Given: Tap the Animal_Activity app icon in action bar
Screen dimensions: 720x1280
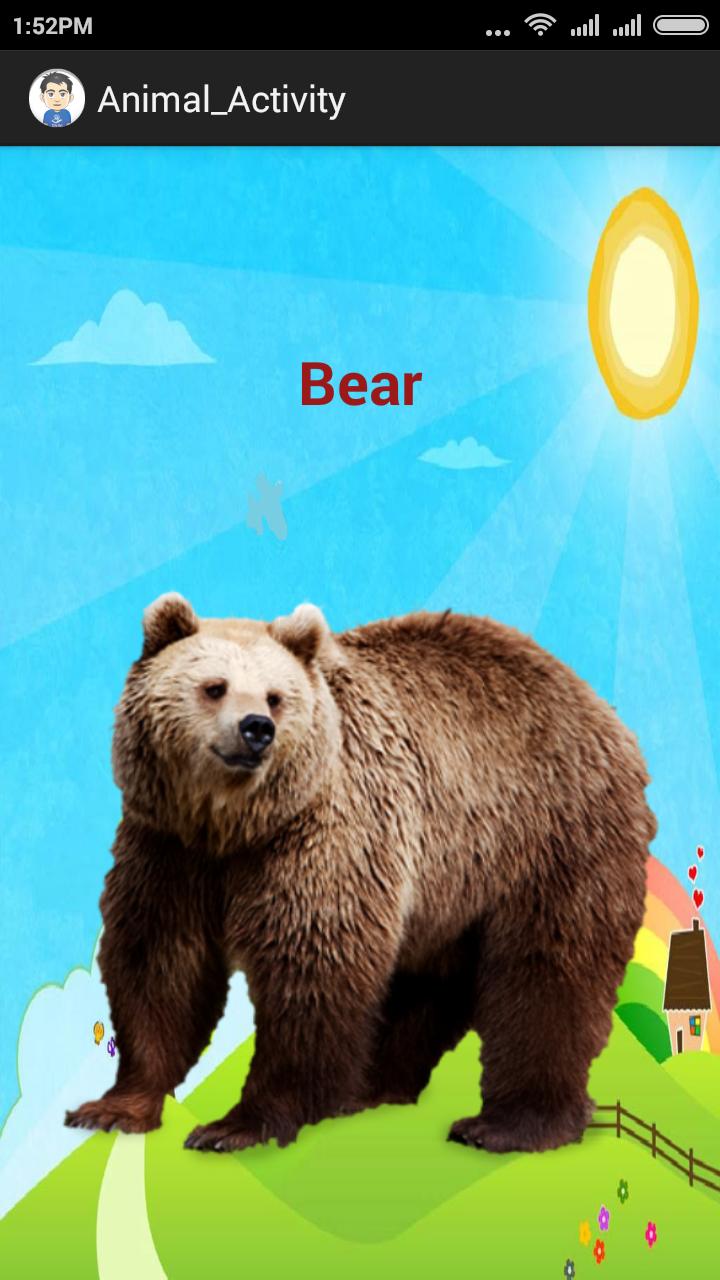Looking at the screenshot, I should 56,98.
